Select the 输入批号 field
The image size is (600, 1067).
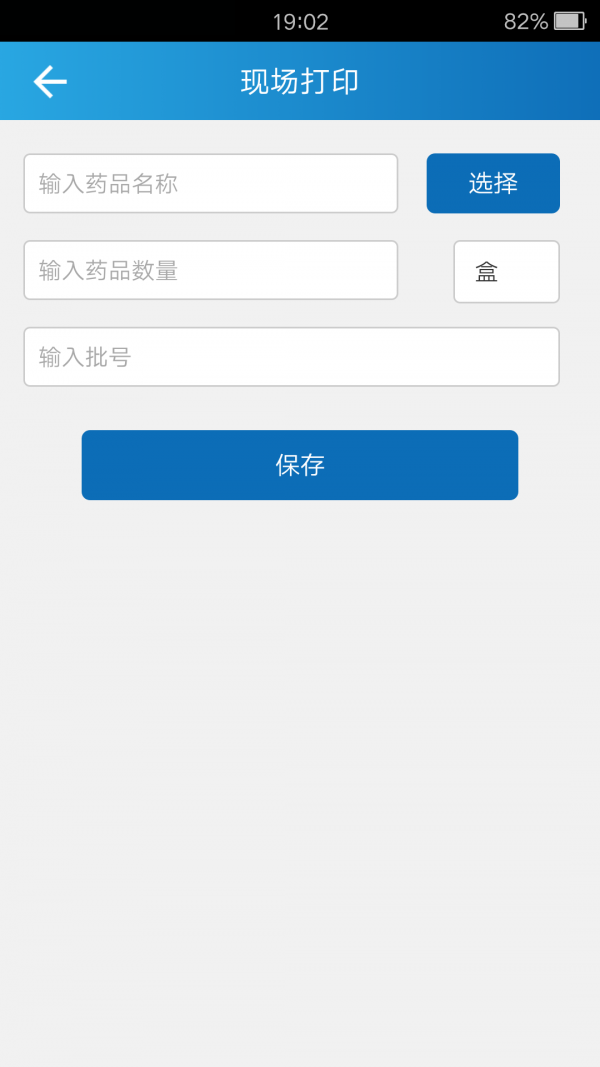pos(291,357)
